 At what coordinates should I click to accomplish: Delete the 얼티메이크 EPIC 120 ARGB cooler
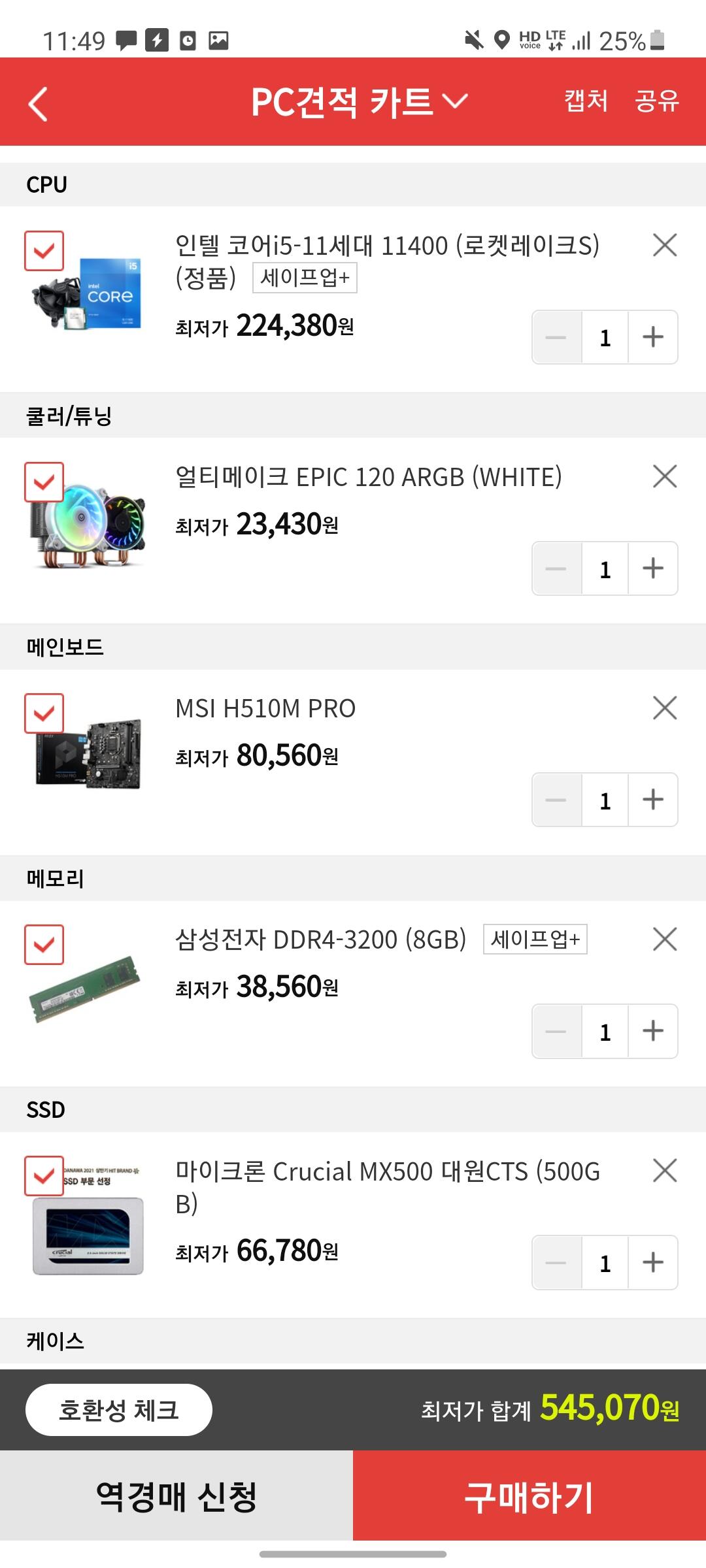665,476
